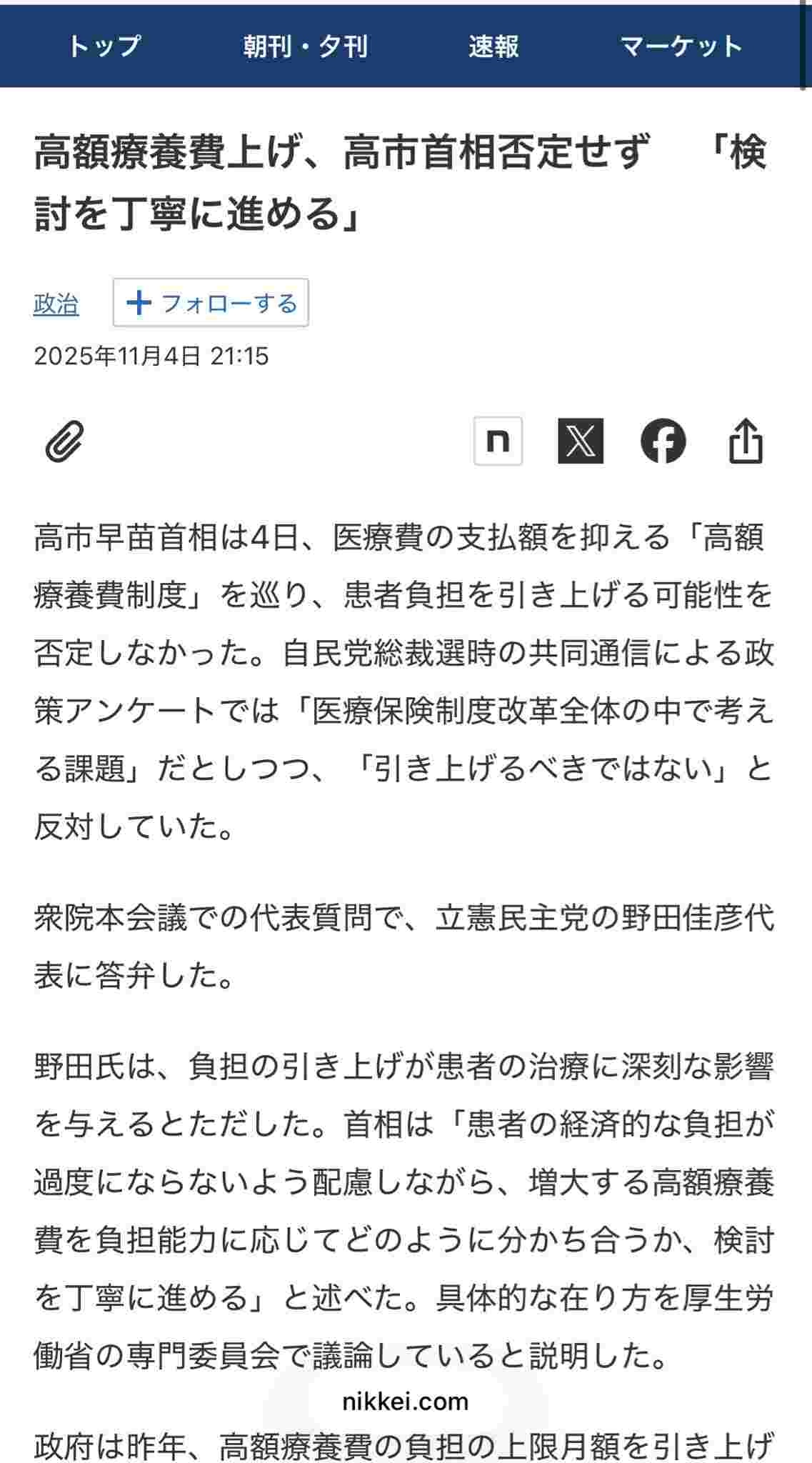Go to the 速報 tab

(x=493, y=46)
